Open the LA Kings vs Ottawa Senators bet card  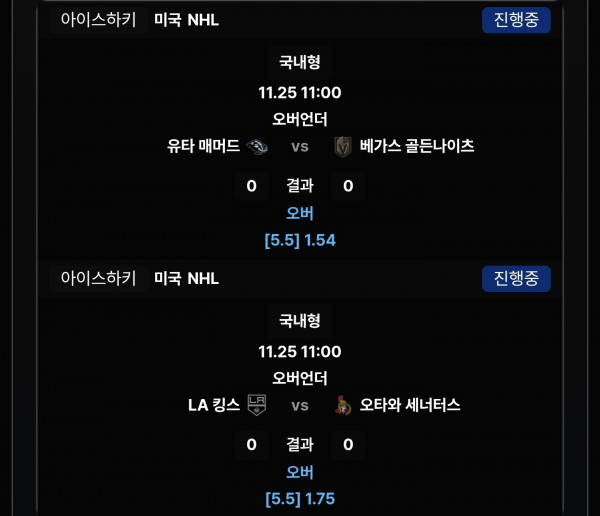pyautogui.click(x=300, y=405)
